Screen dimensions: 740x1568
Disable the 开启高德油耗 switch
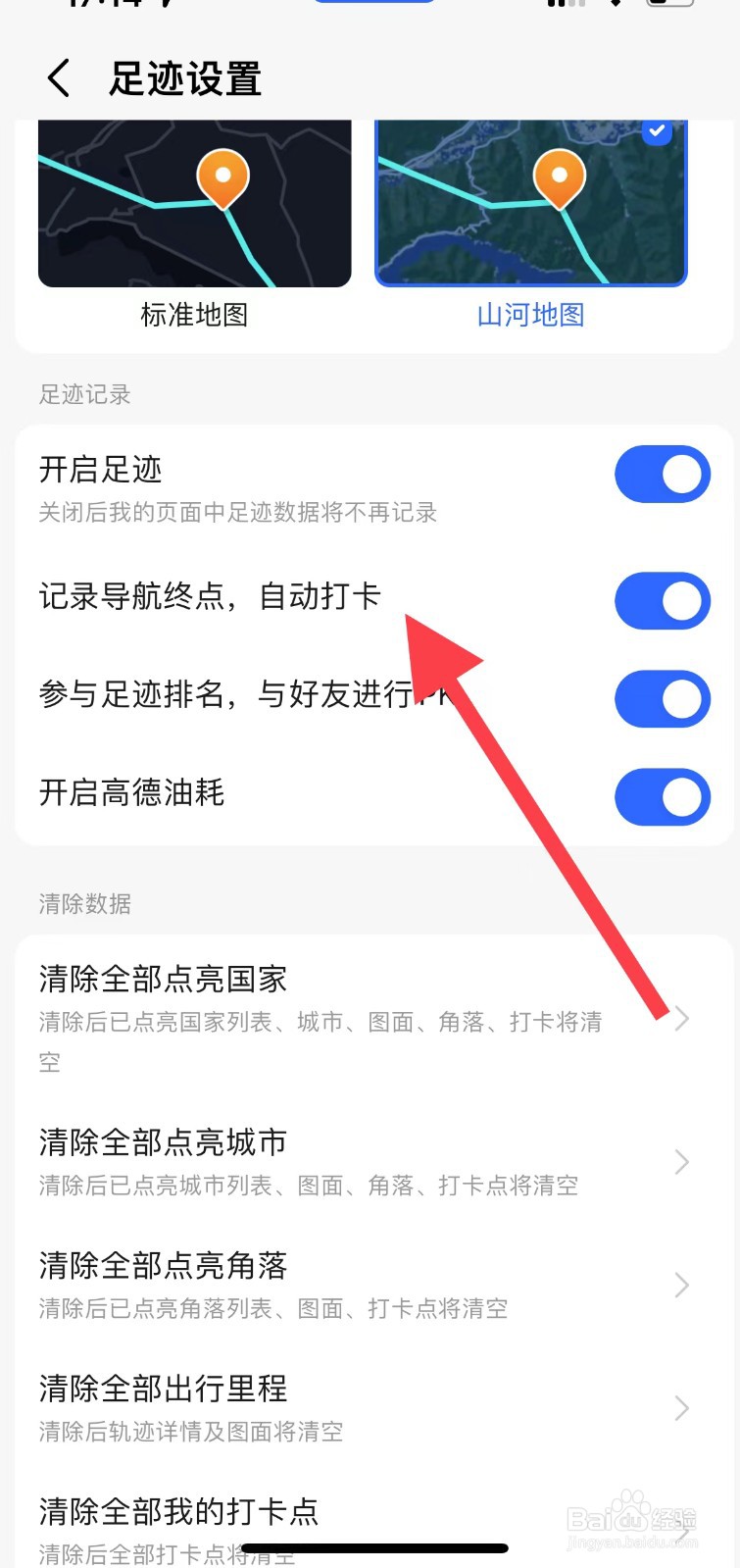coord(663,797)
